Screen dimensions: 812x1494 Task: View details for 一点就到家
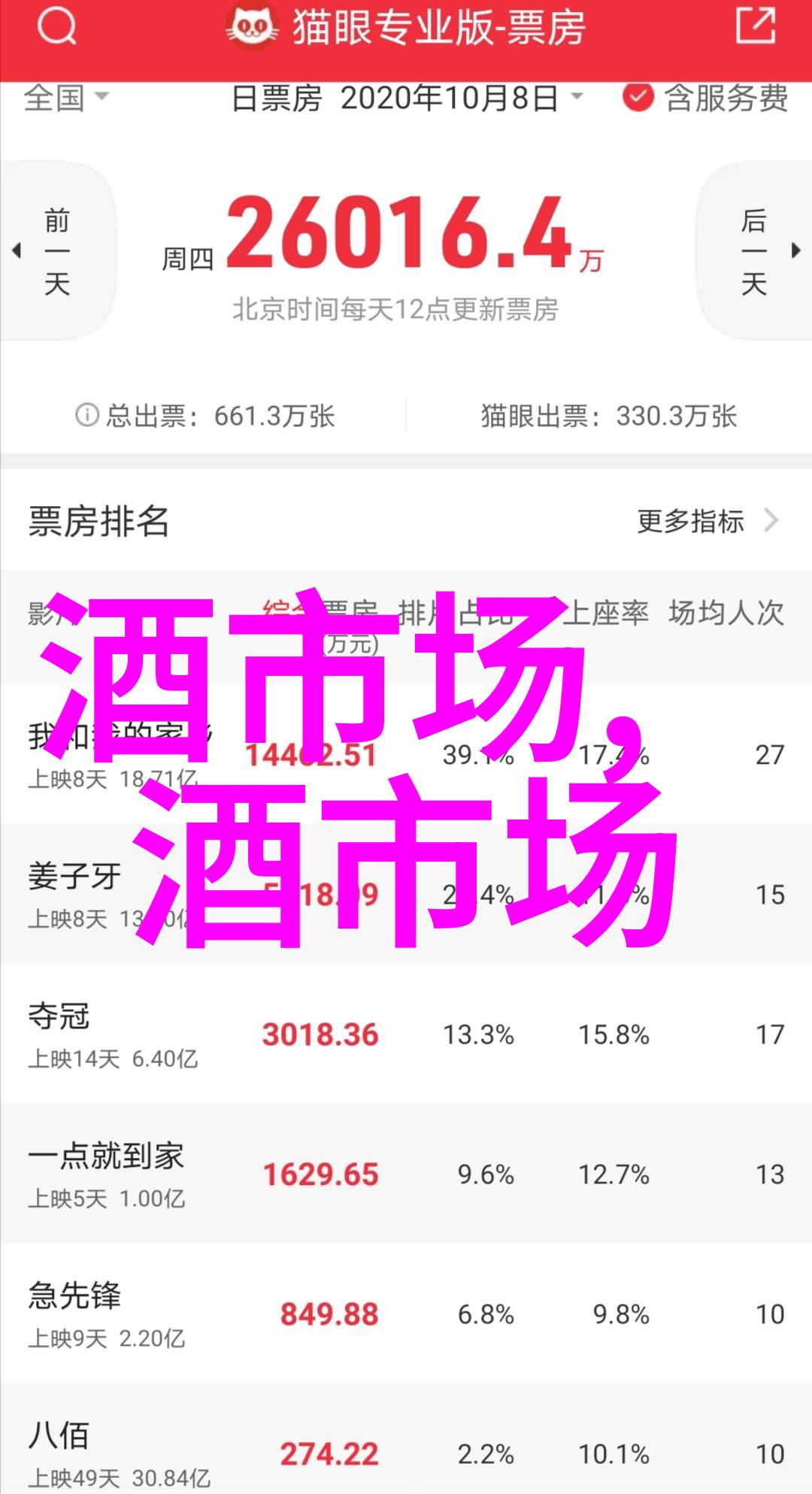click(406, 1174)
